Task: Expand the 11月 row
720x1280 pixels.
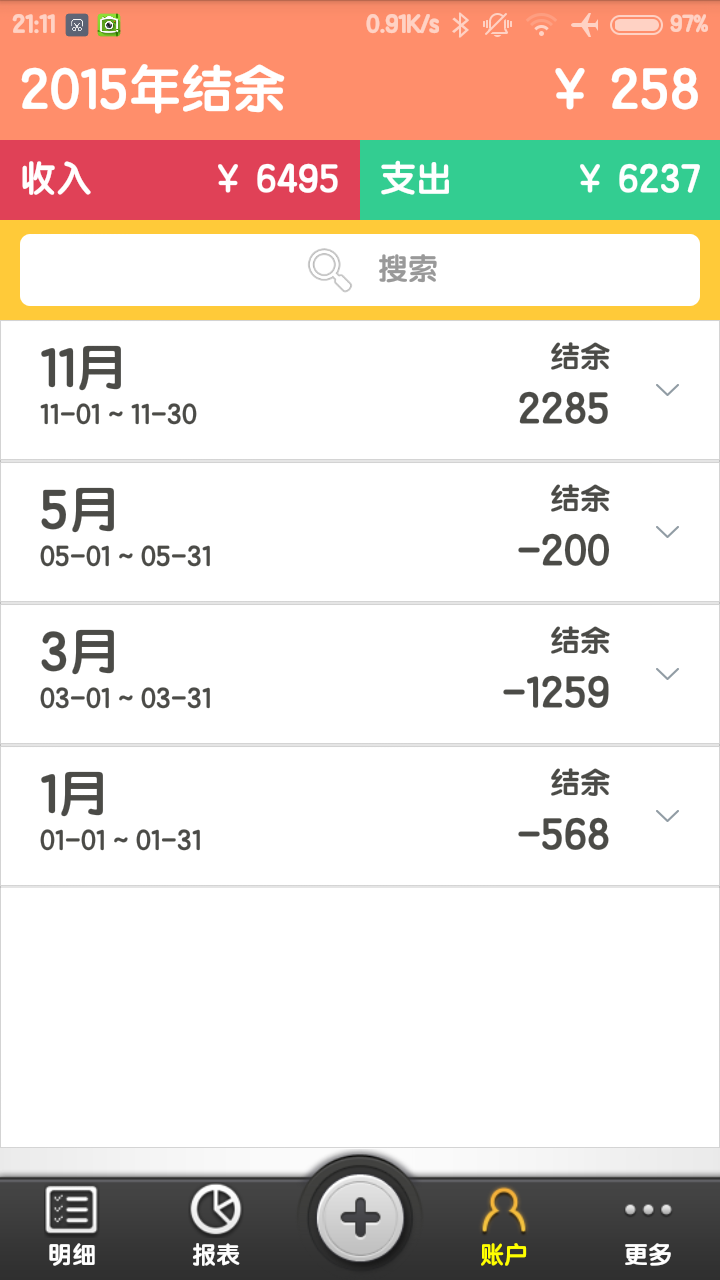Action: tap(360, 390)
